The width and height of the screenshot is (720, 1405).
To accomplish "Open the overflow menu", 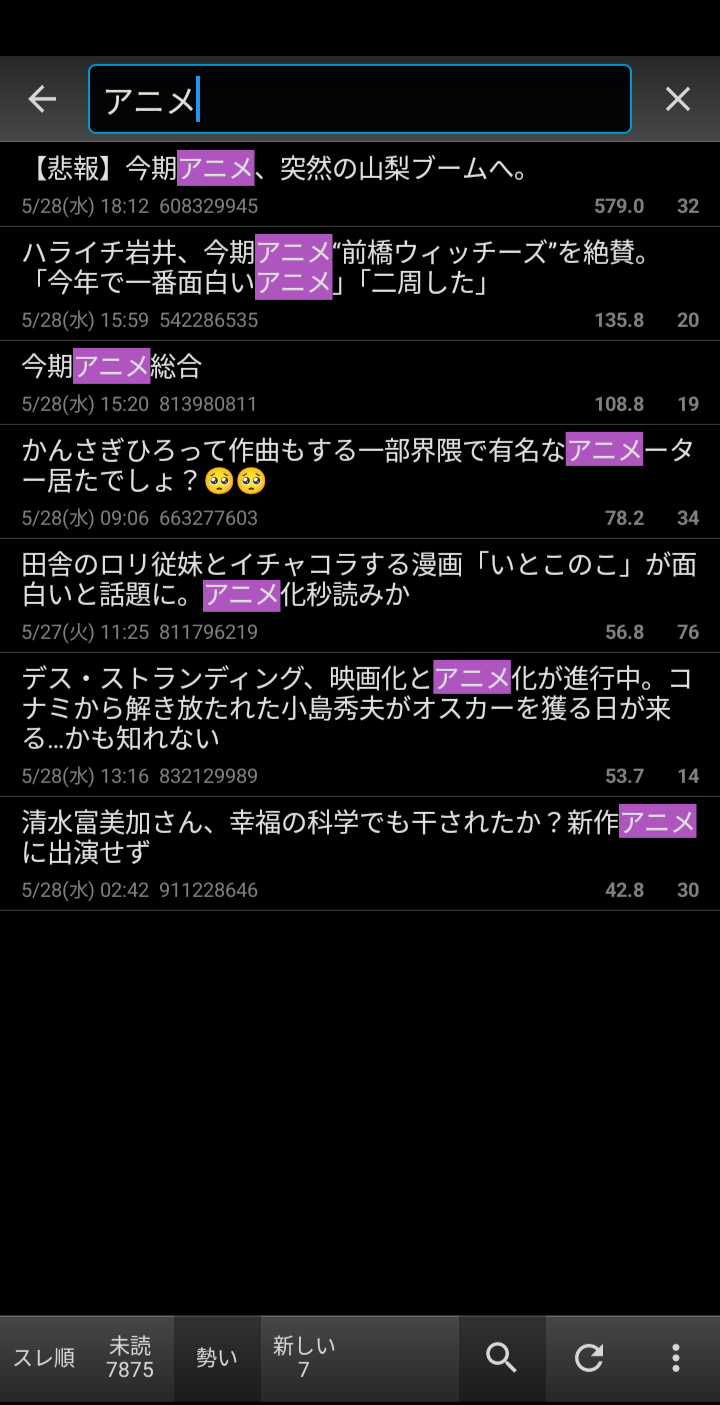I will [676, 1358].
